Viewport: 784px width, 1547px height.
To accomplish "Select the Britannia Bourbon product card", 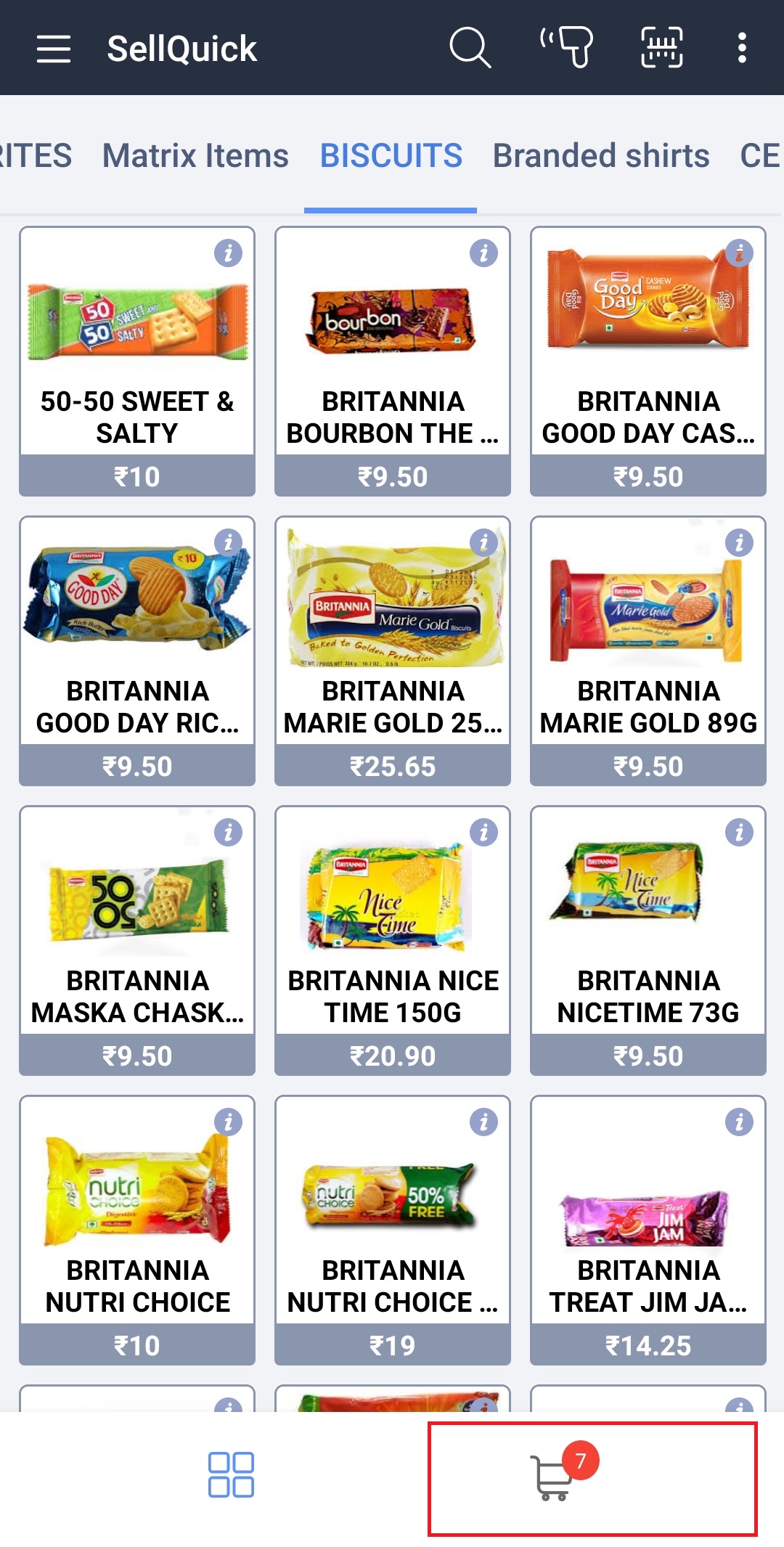I will (x=393, y=362).
